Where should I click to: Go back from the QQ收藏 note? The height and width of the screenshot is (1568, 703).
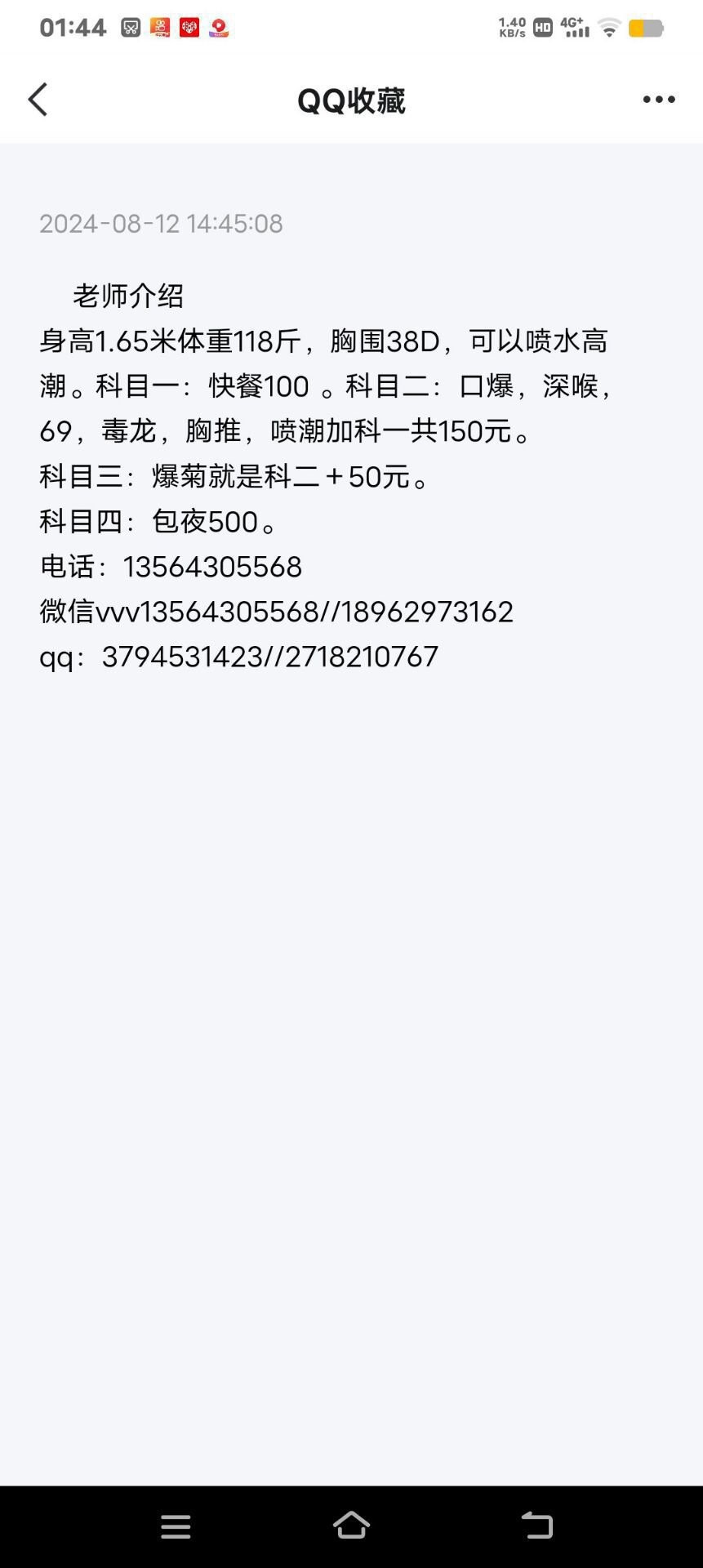[38, 100]
